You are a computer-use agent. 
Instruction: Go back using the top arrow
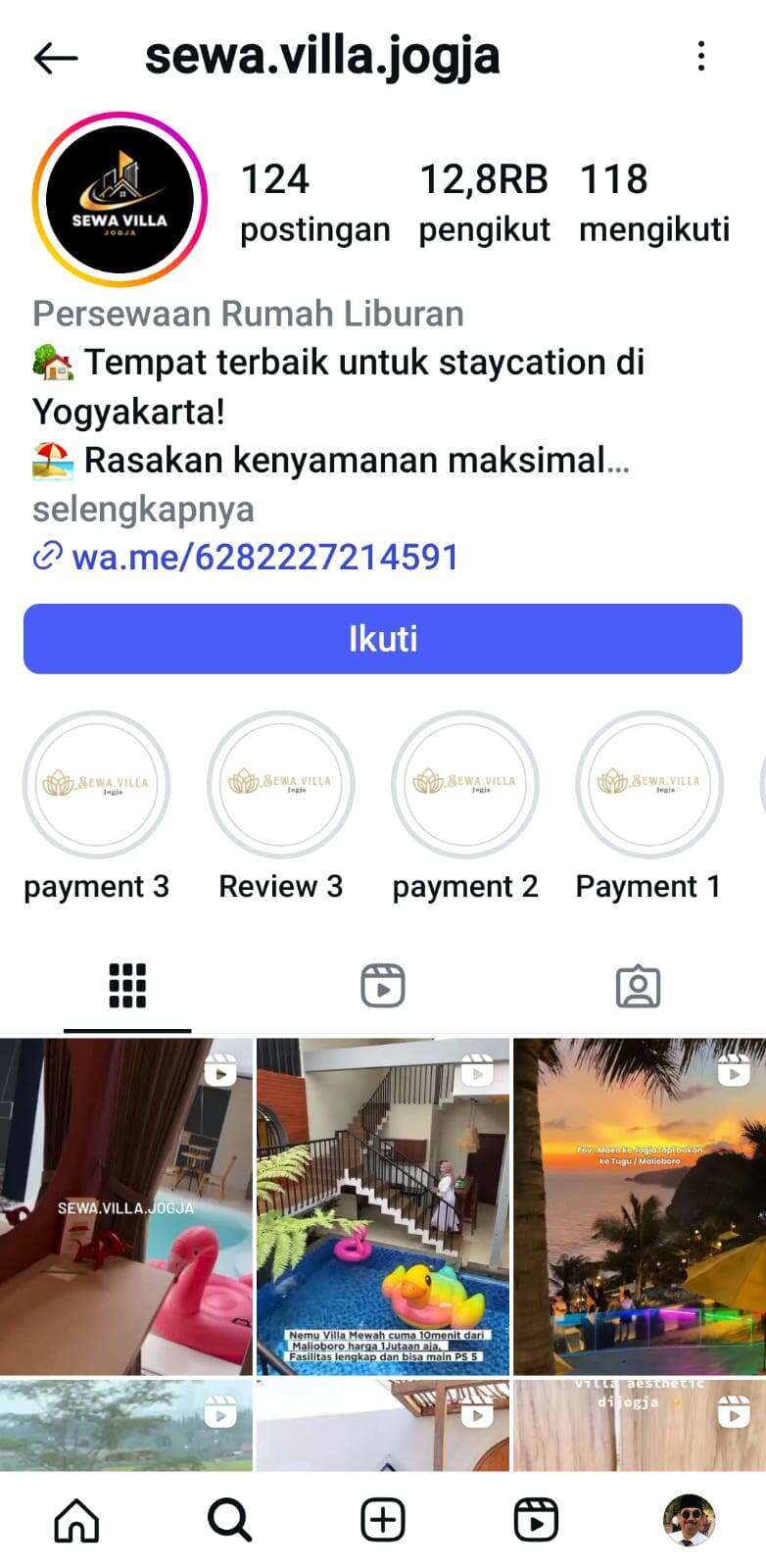[56, 59]
